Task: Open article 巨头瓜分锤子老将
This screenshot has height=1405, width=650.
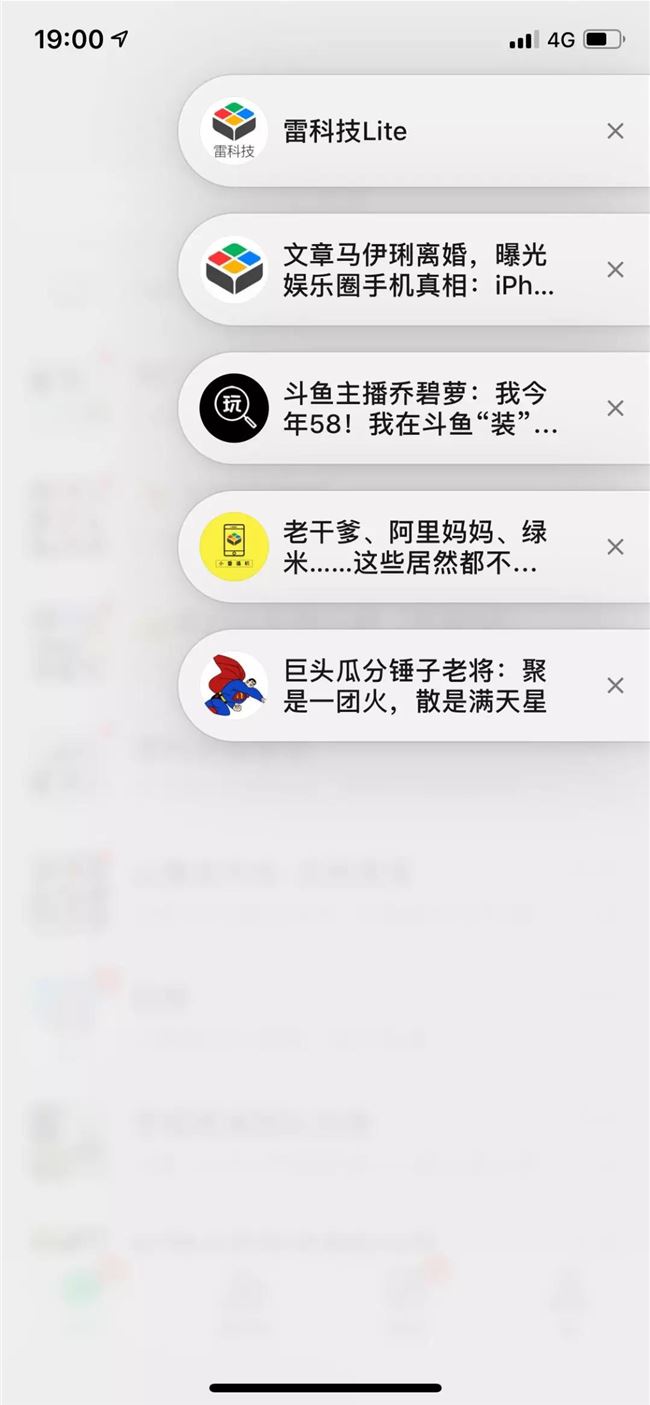Action: tap(415, 685)
